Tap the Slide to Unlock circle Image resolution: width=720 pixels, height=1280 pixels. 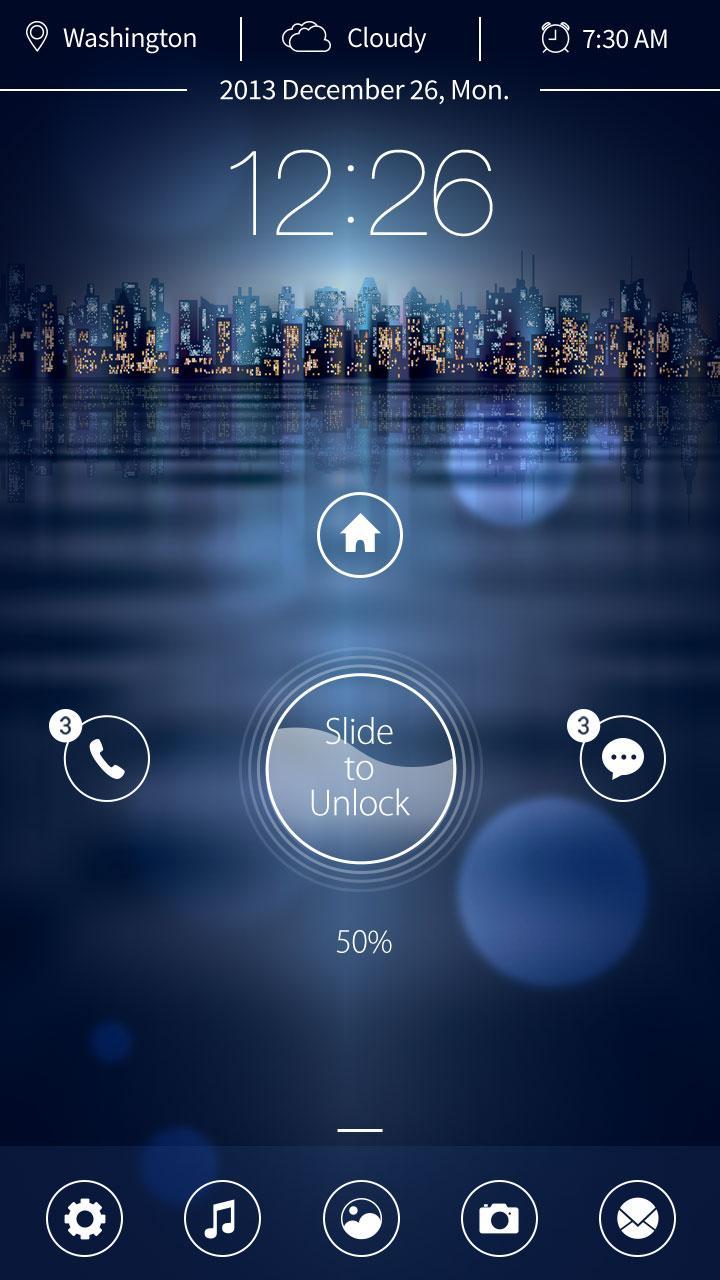coord(361,768)
